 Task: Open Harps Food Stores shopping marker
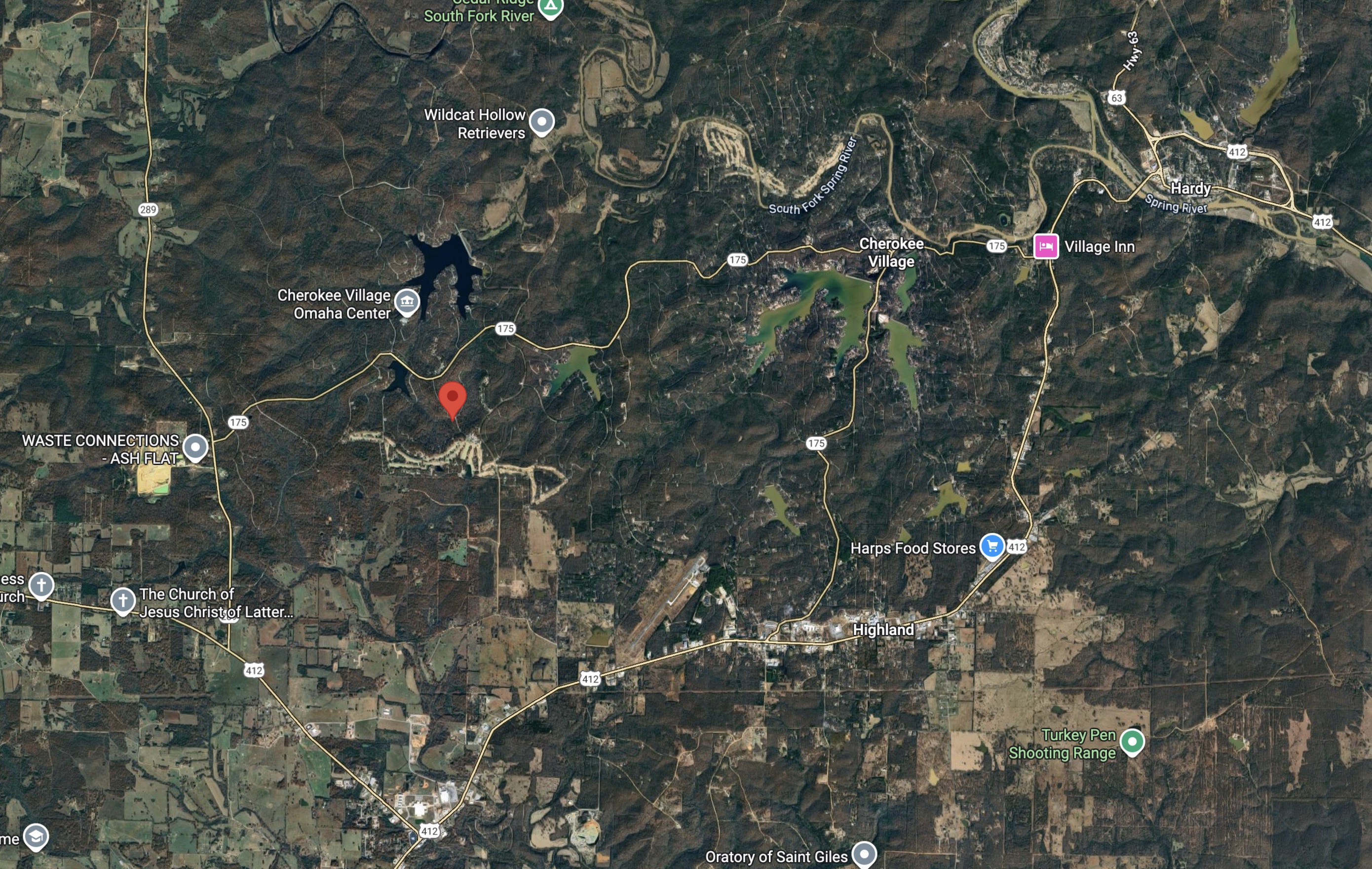coord(991,546)
